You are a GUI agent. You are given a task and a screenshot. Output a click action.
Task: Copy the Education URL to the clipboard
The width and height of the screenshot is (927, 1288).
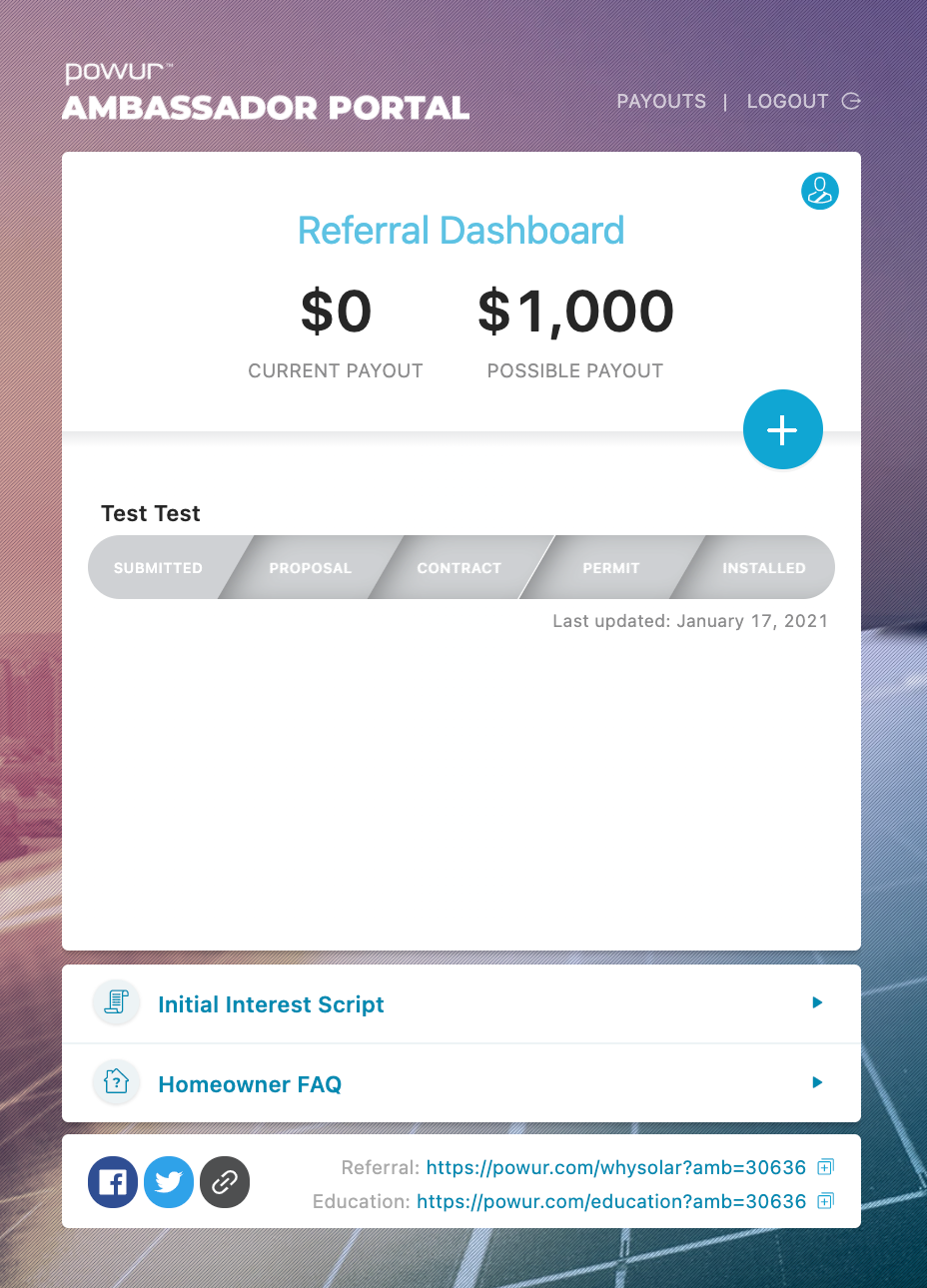(x=825, y=1201)
